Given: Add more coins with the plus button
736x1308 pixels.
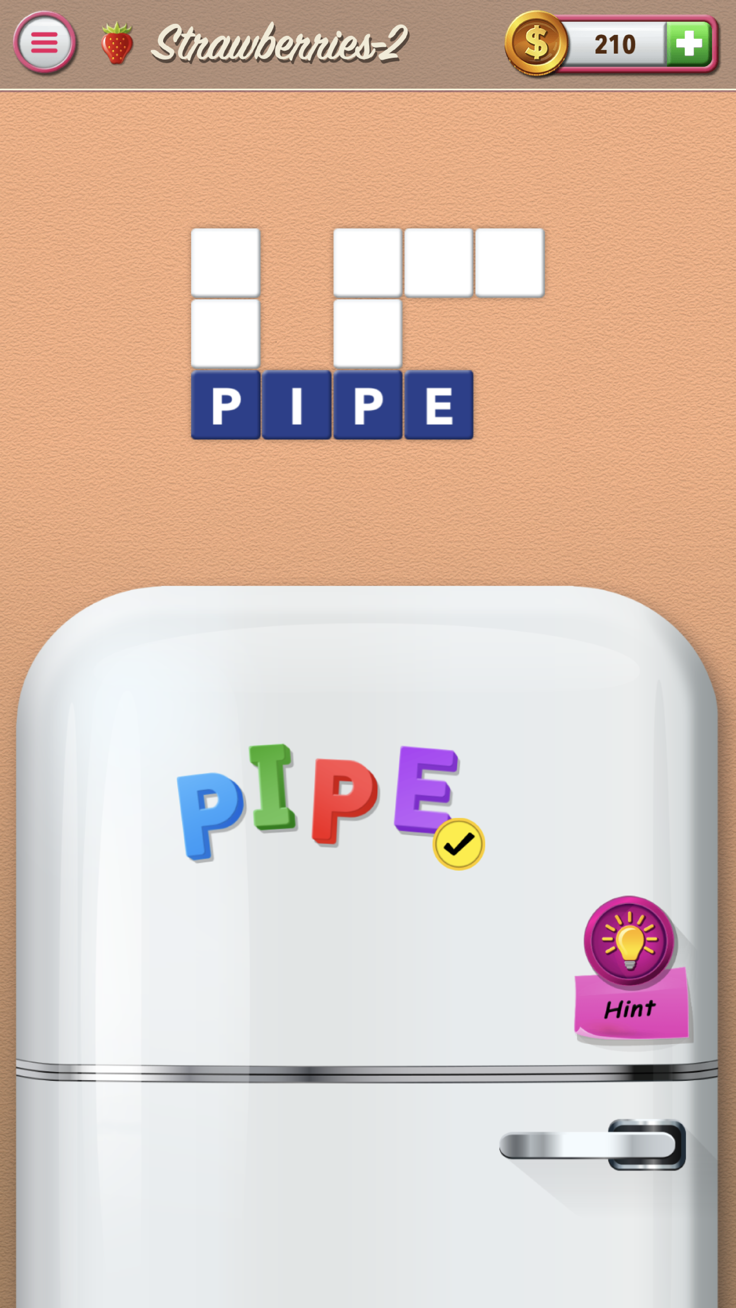Looking at the screenshot, I should [688, 43].
